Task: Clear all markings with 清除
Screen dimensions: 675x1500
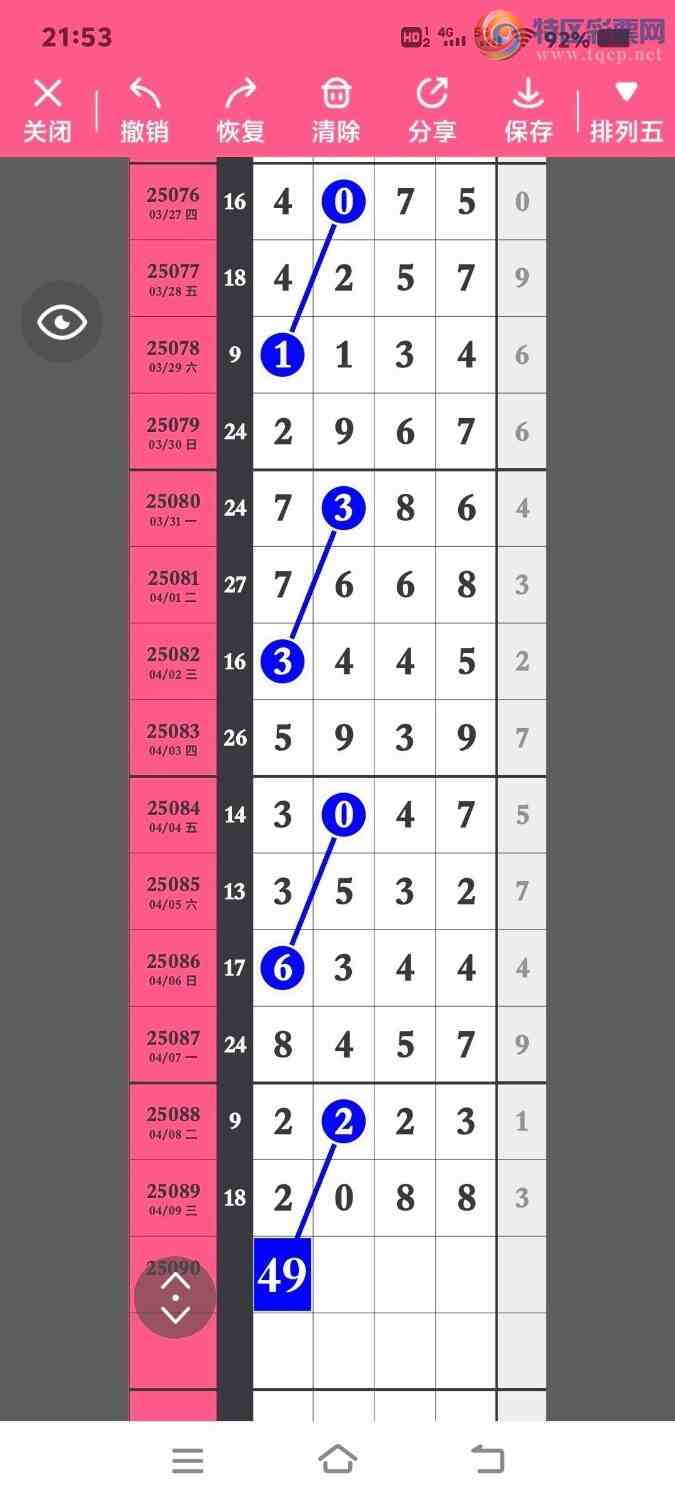Action: click(336, 110)
